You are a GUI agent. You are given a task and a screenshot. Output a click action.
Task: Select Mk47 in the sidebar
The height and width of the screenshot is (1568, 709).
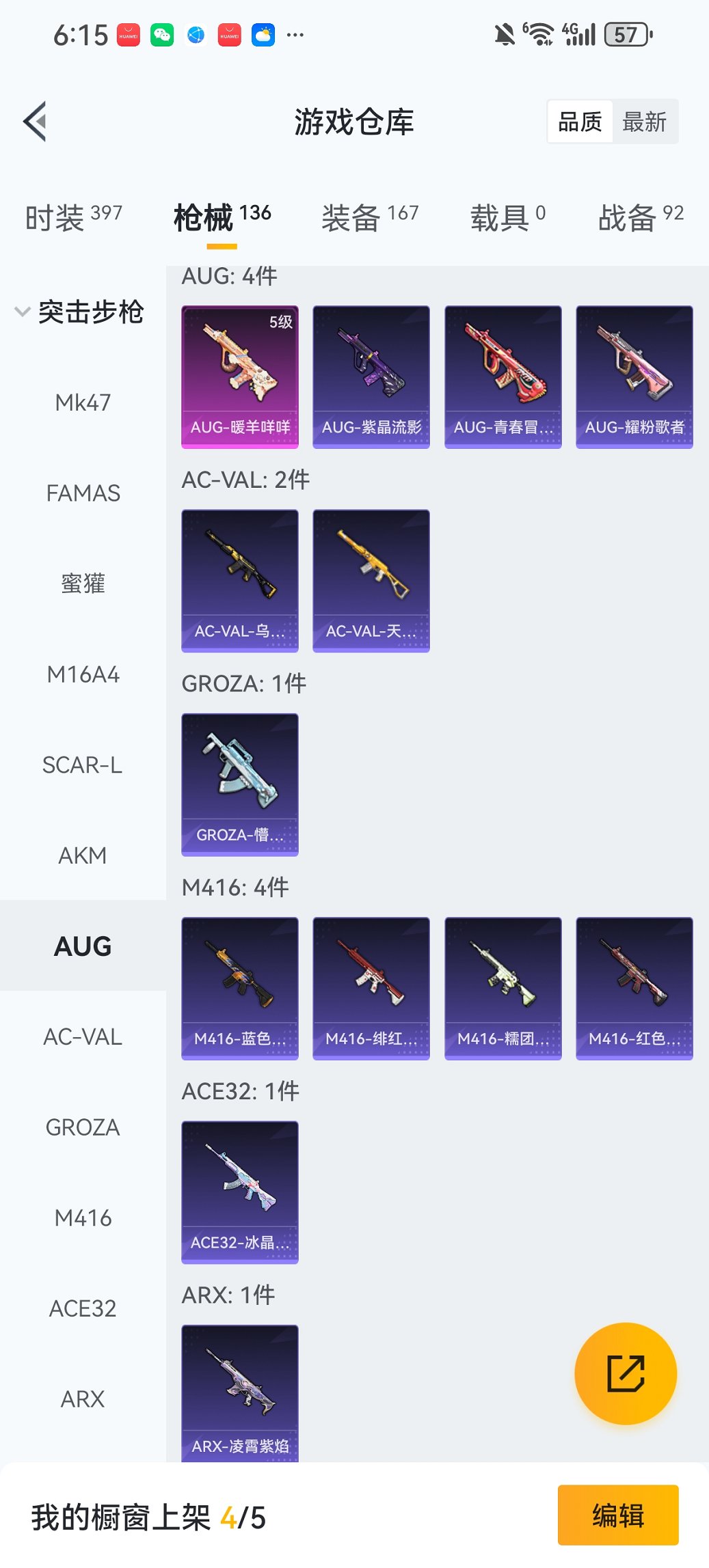(83, 403)
